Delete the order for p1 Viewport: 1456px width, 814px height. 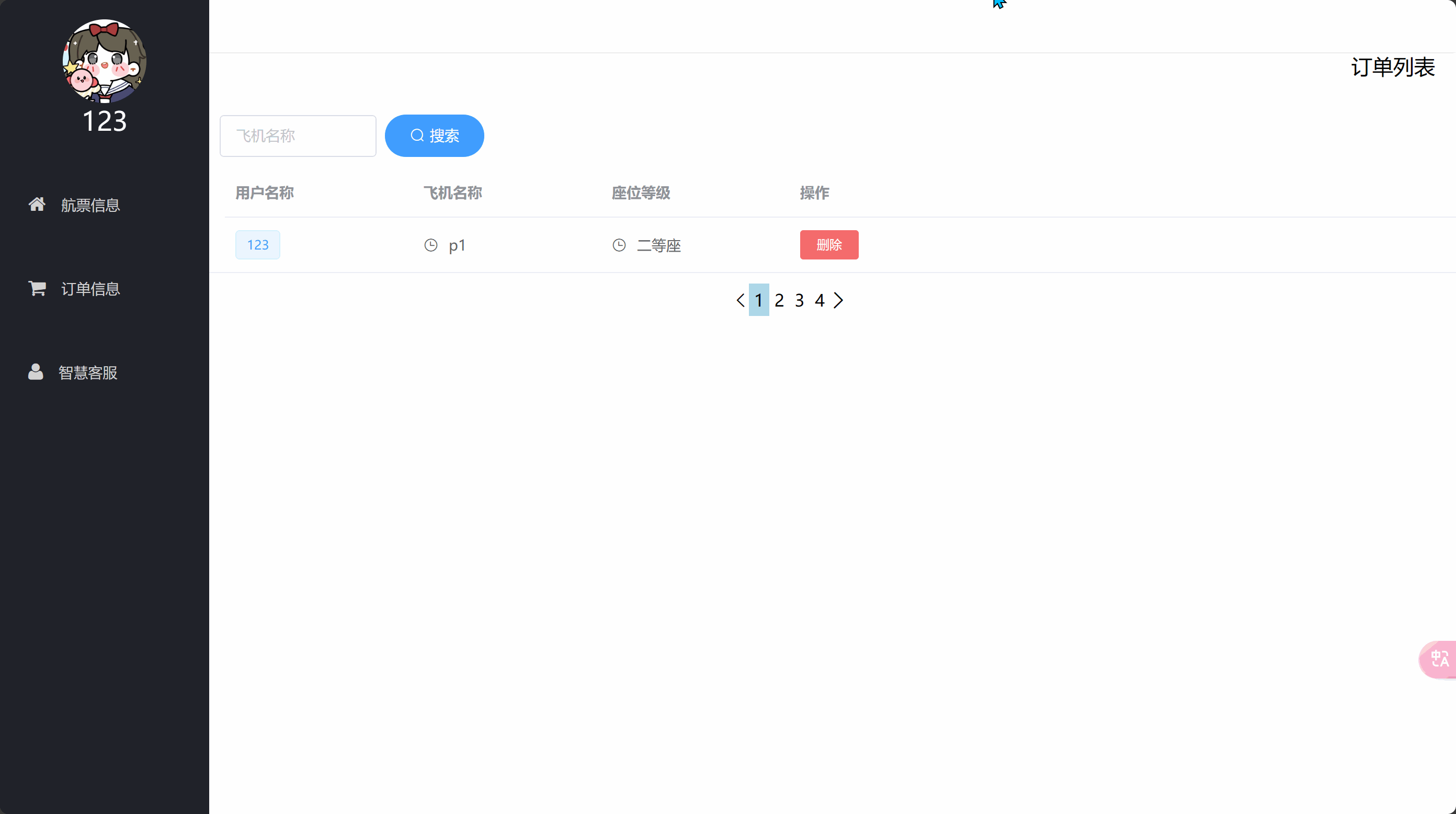coord(828,245)
